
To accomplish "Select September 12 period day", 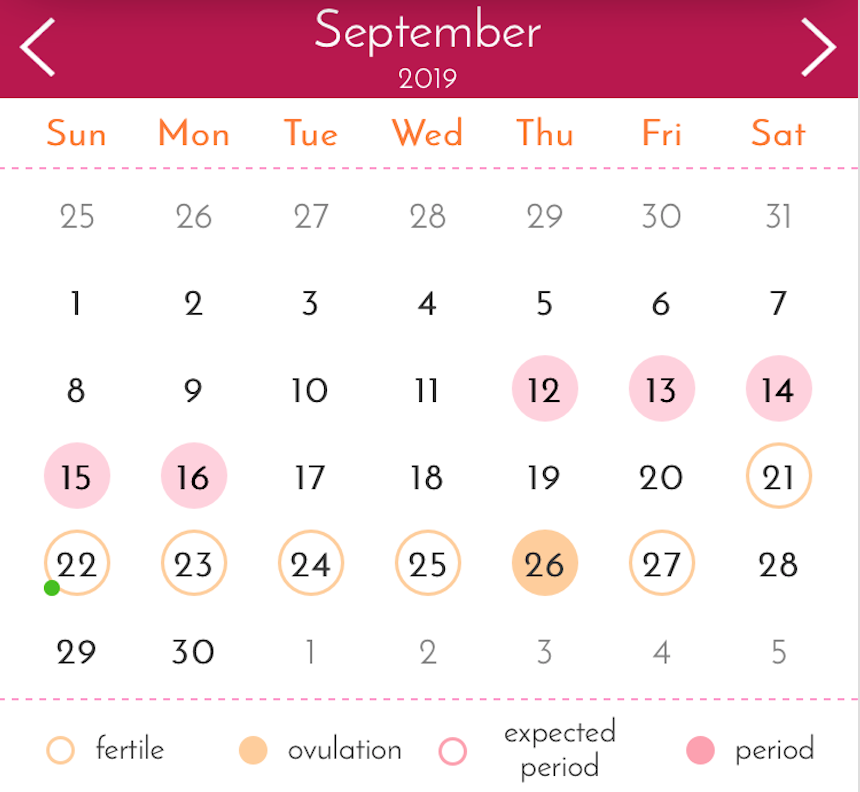I will (x=544, y=389).
